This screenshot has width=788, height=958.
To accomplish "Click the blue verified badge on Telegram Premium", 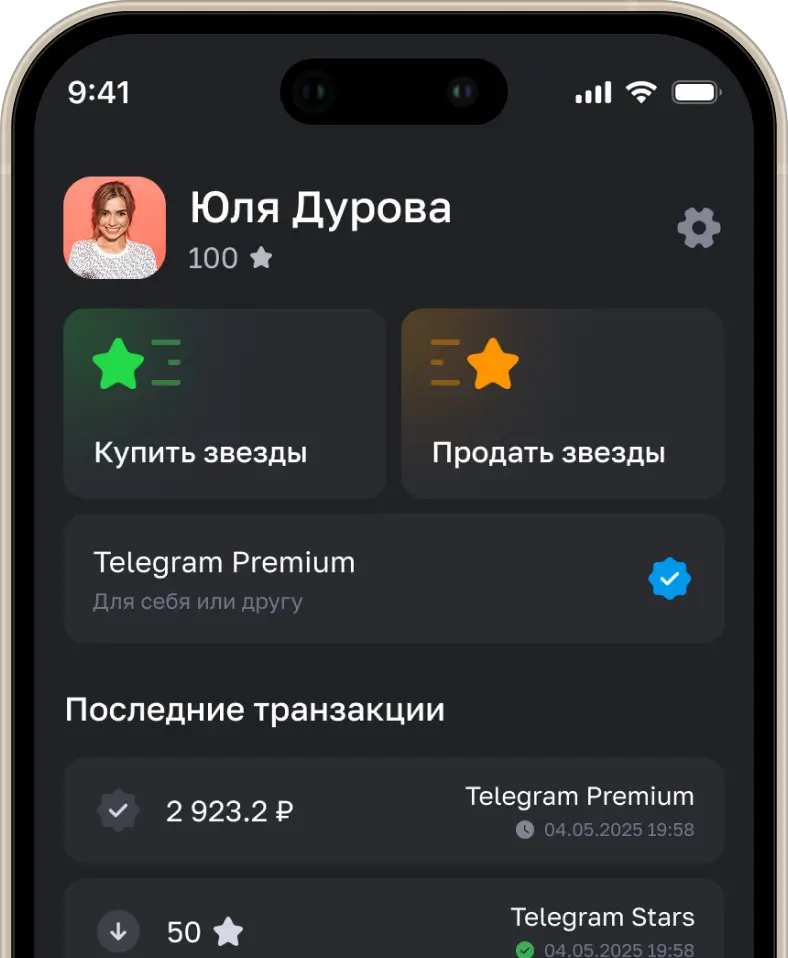I will coord(669,578).
